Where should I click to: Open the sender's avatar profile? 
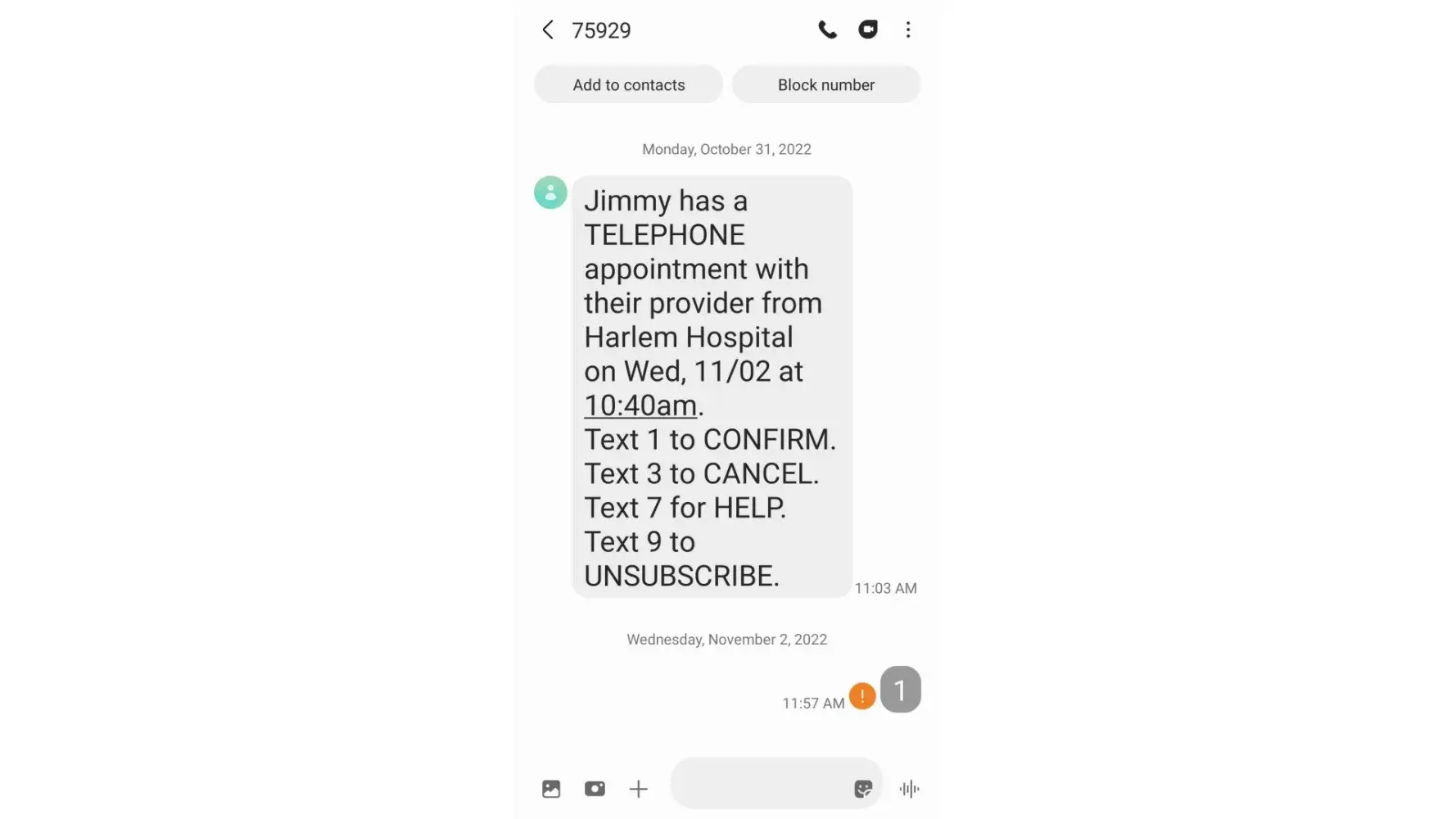point(550,193)
